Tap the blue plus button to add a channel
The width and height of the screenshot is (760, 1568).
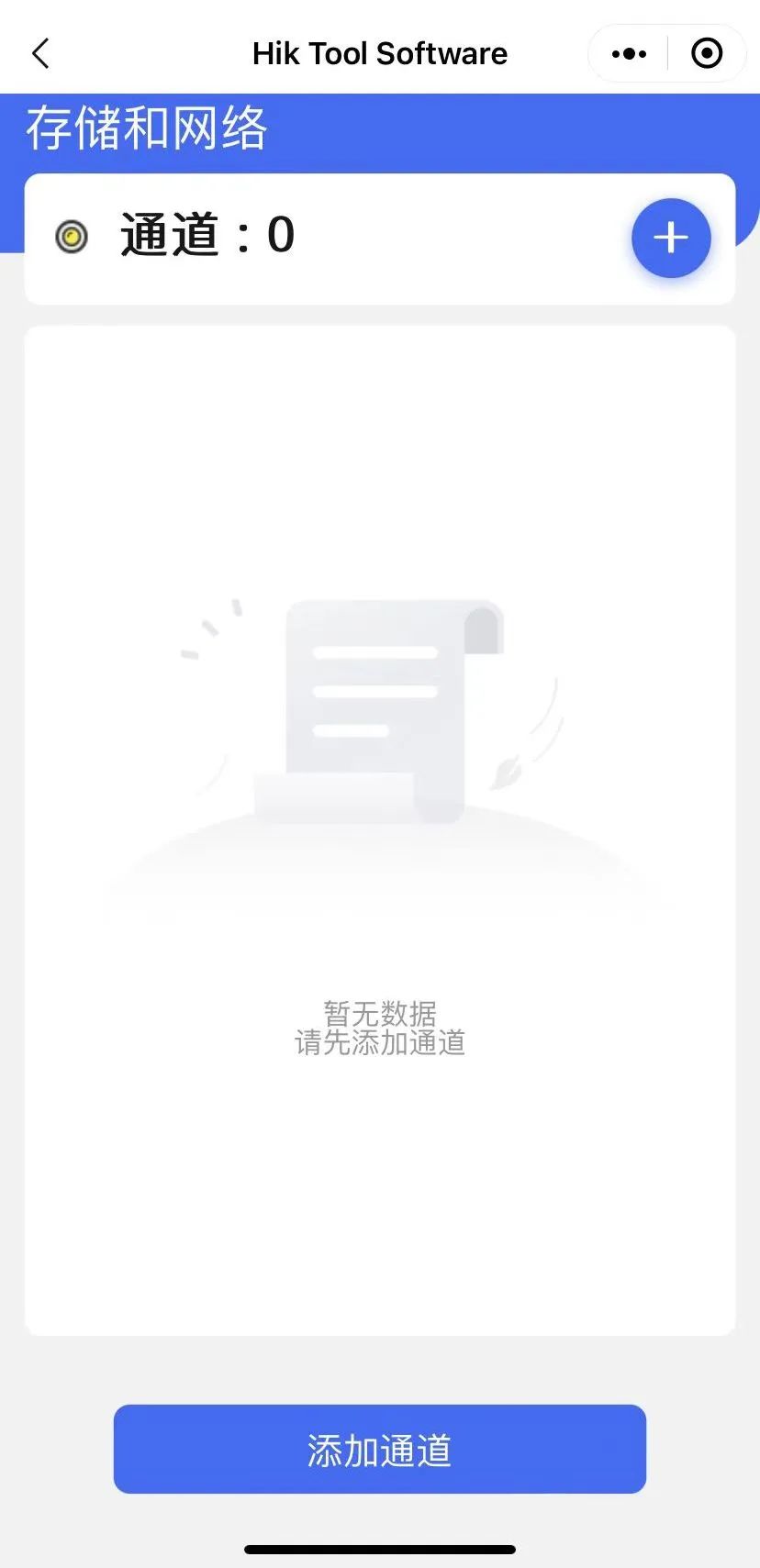pyautogui.click(x=671, y=238)
